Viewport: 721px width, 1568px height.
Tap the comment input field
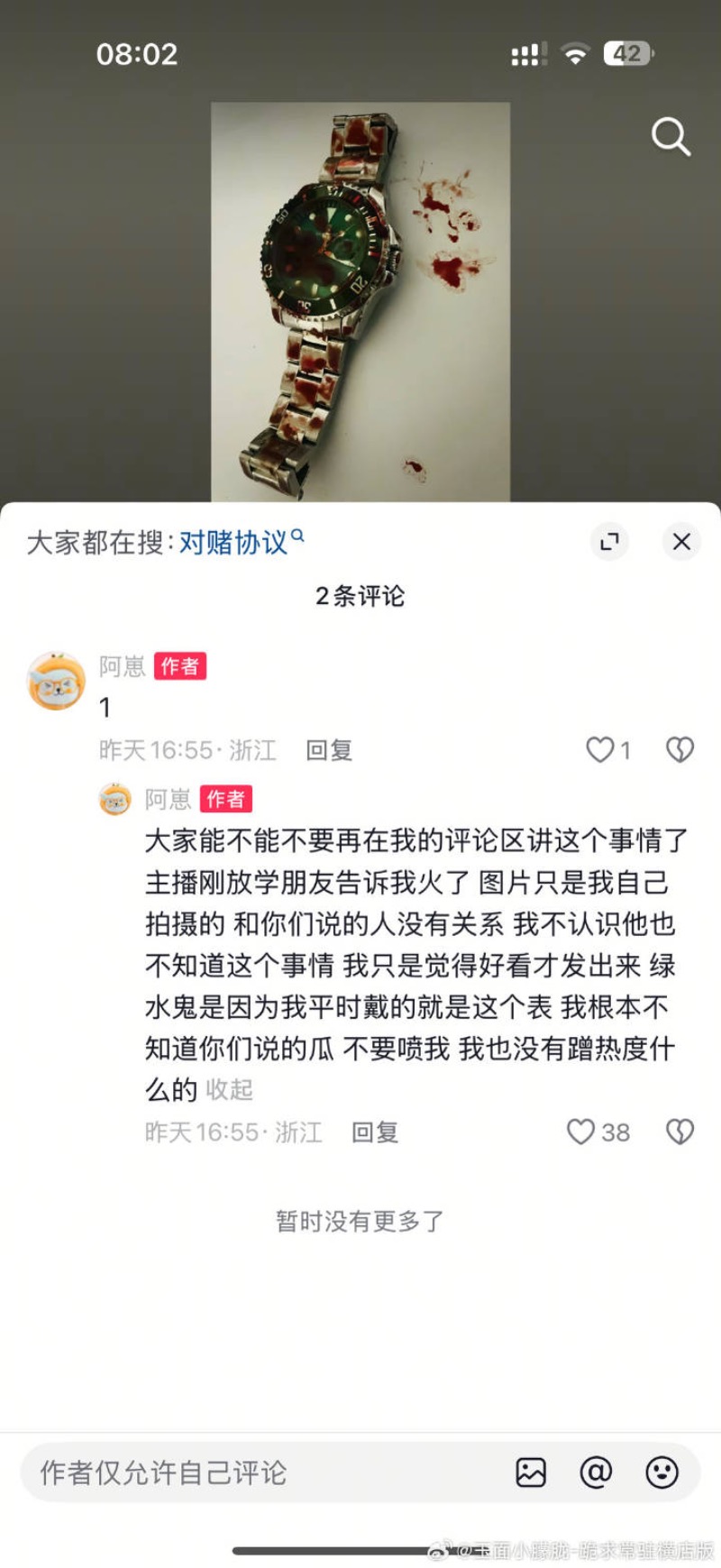(261, 1472)
